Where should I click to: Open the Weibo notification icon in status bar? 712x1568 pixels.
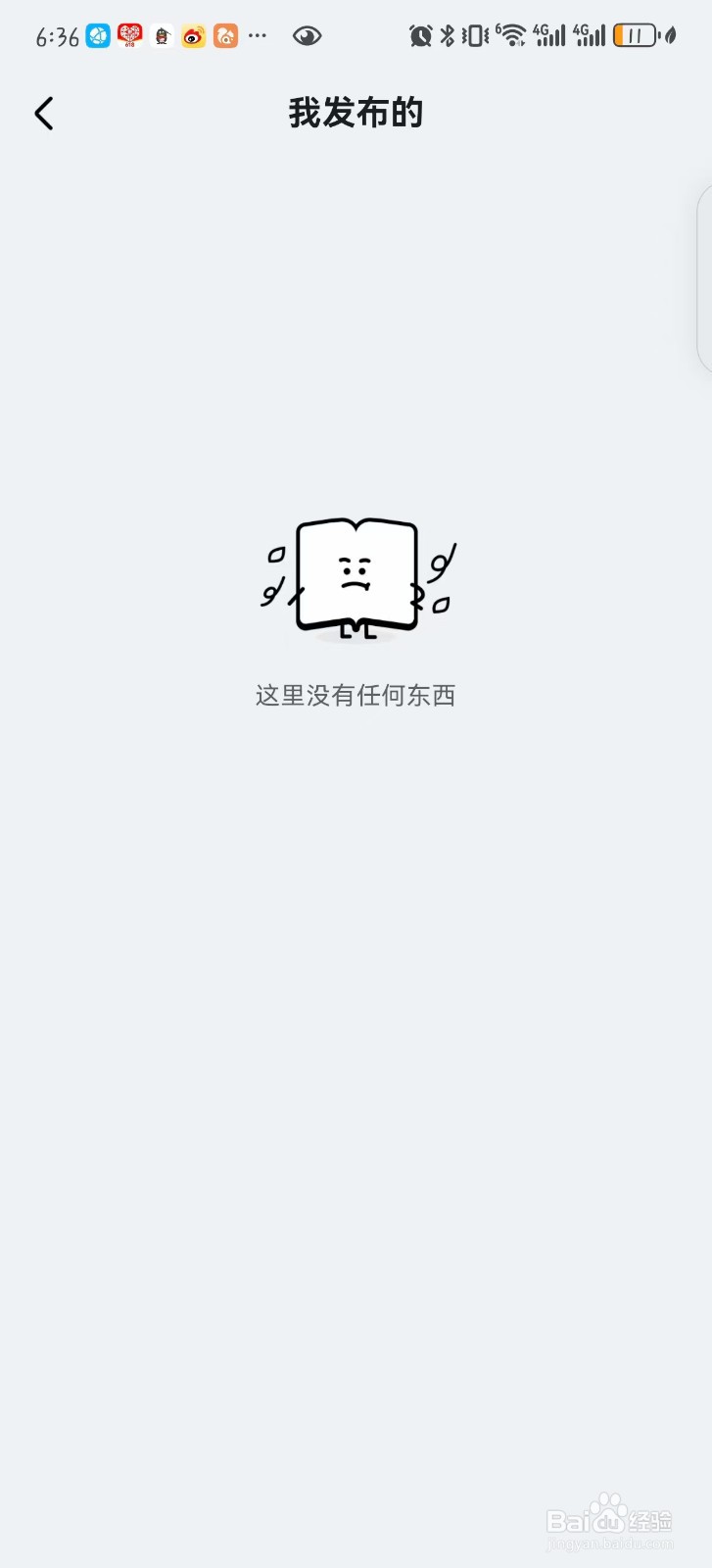coord(193,35)
